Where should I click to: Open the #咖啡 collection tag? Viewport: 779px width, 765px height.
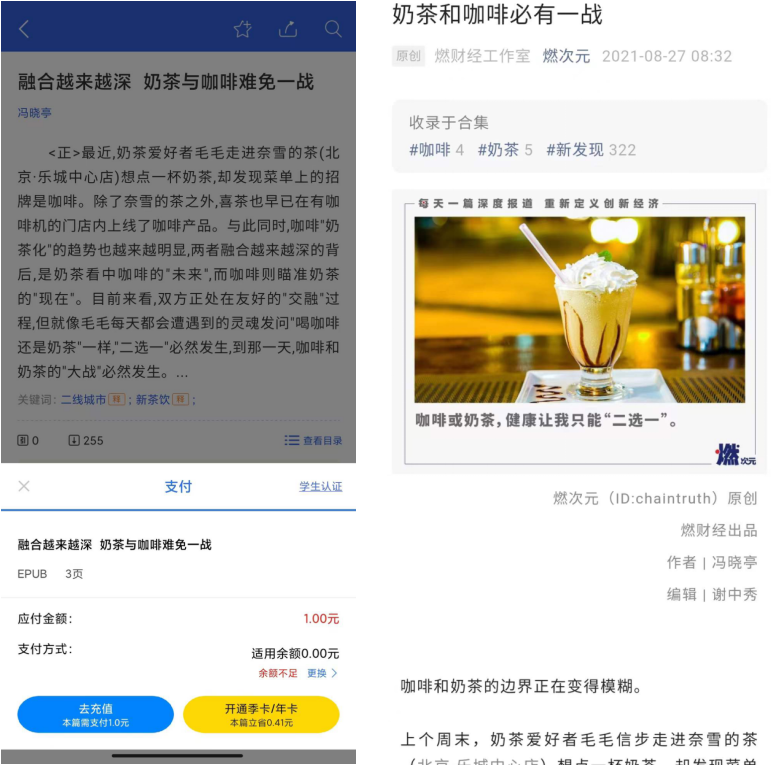(x=436, y=150)
